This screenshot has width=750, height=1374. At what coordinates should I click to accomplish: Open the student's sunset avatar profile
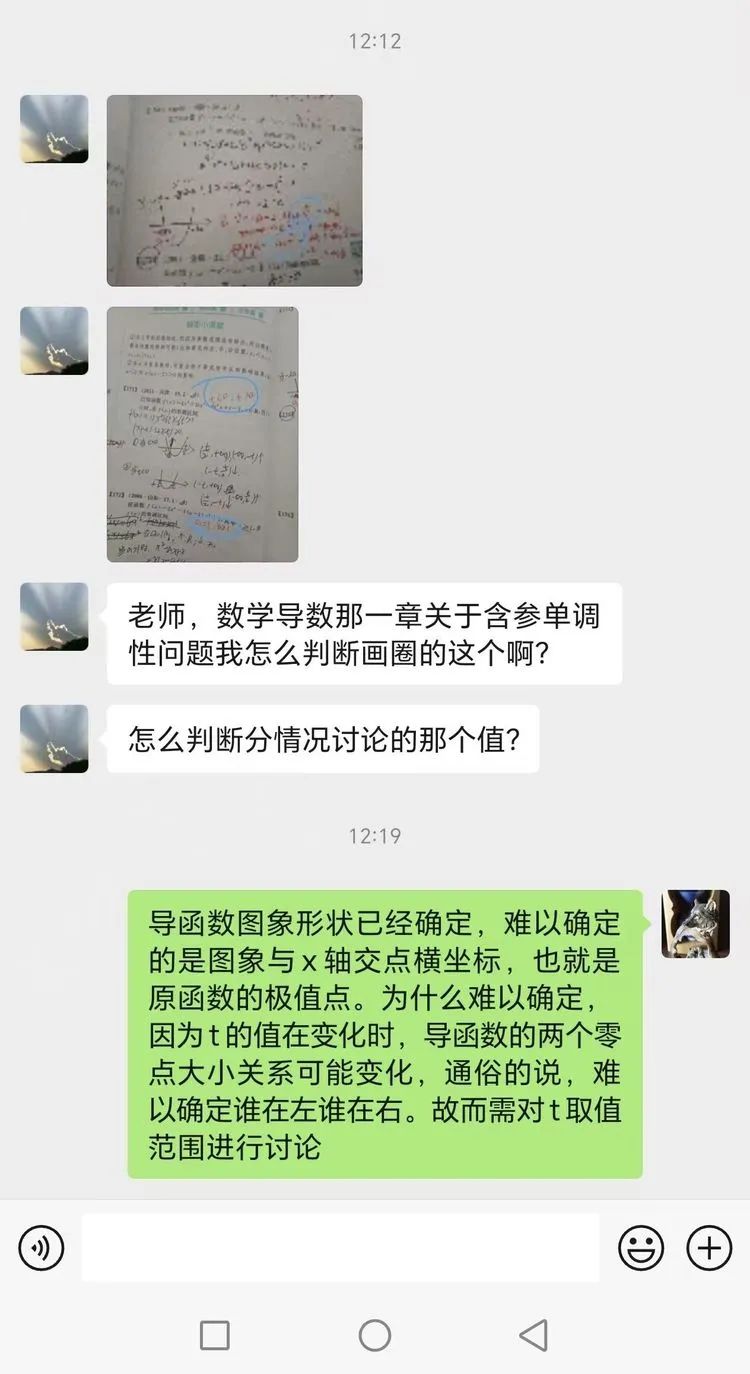click(x=54, y=129)
